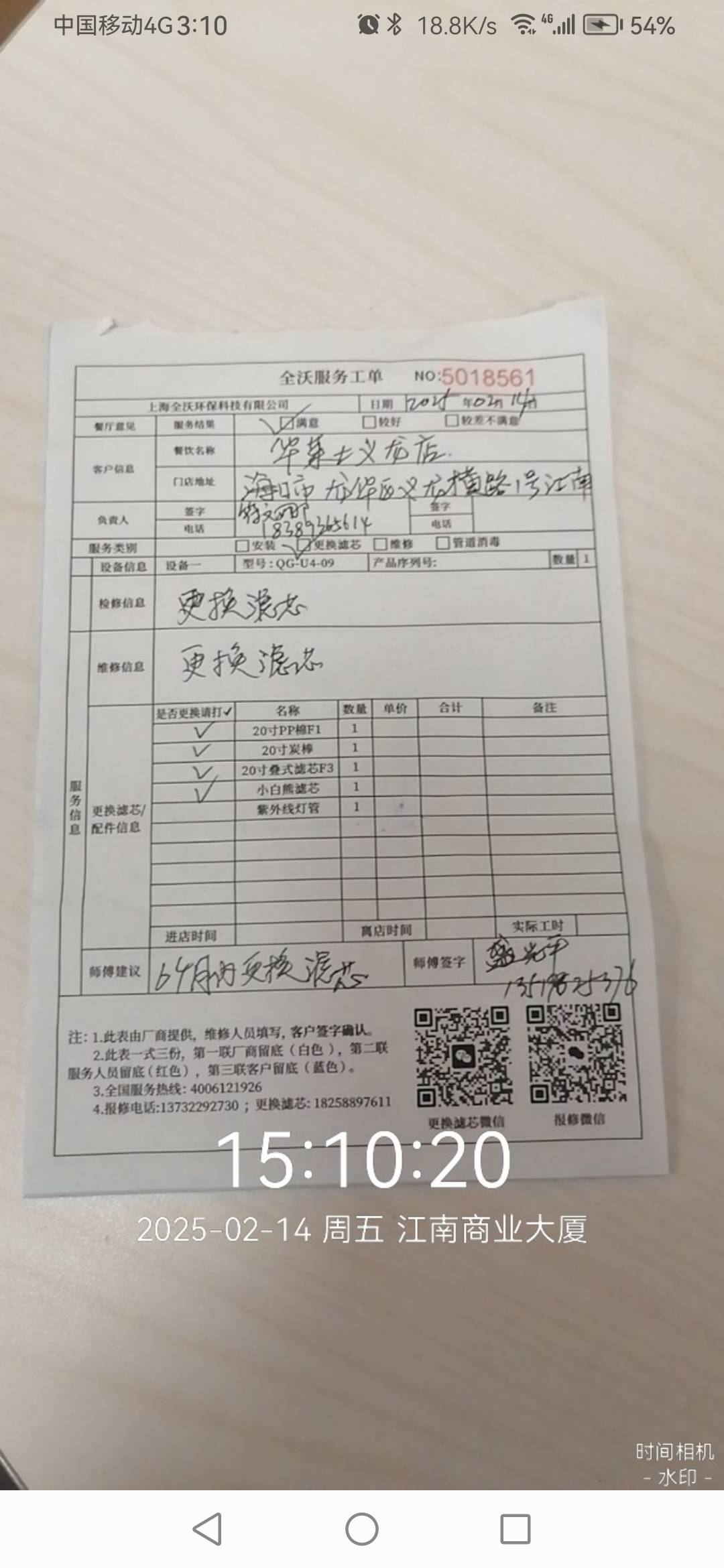Image resolution: width=724 pixels, height=1568 pixels.
Task: Go back with the system back button
Action: point(207,1529)
